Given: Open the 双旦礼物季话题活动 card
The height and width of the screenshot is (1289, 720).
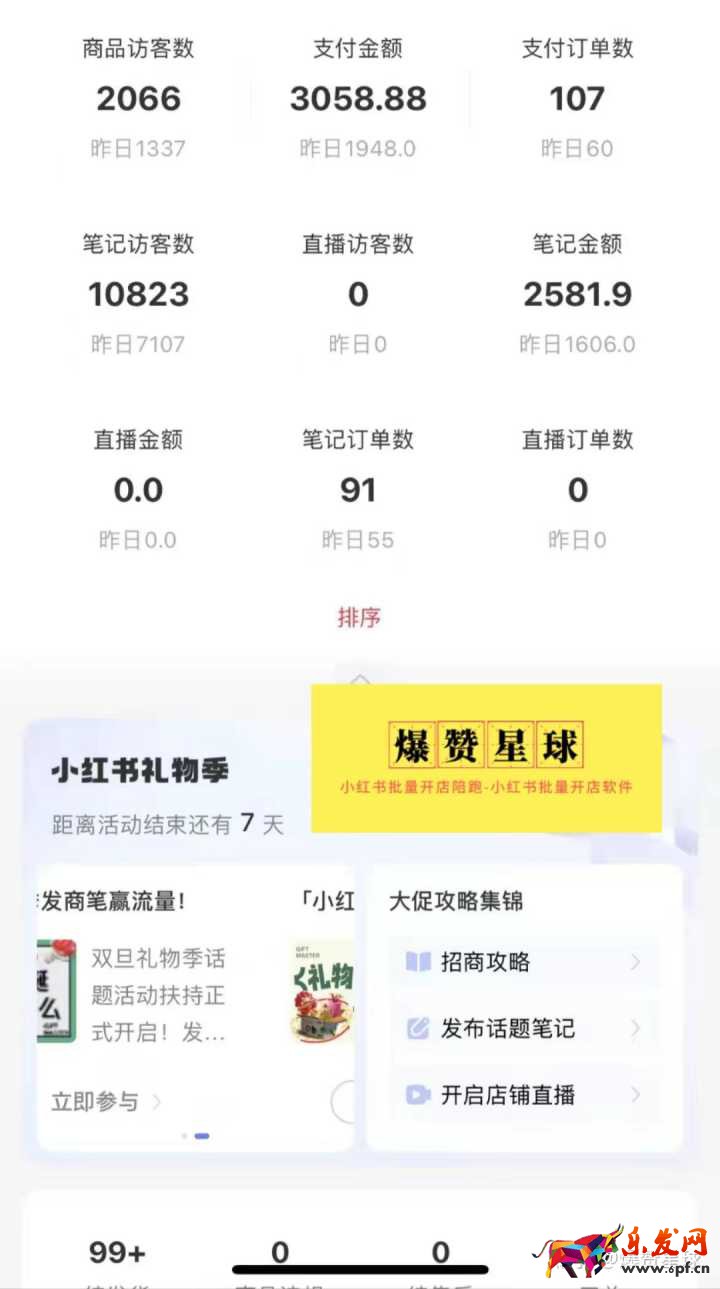Looking at the screenshot, I should point(158,995).
